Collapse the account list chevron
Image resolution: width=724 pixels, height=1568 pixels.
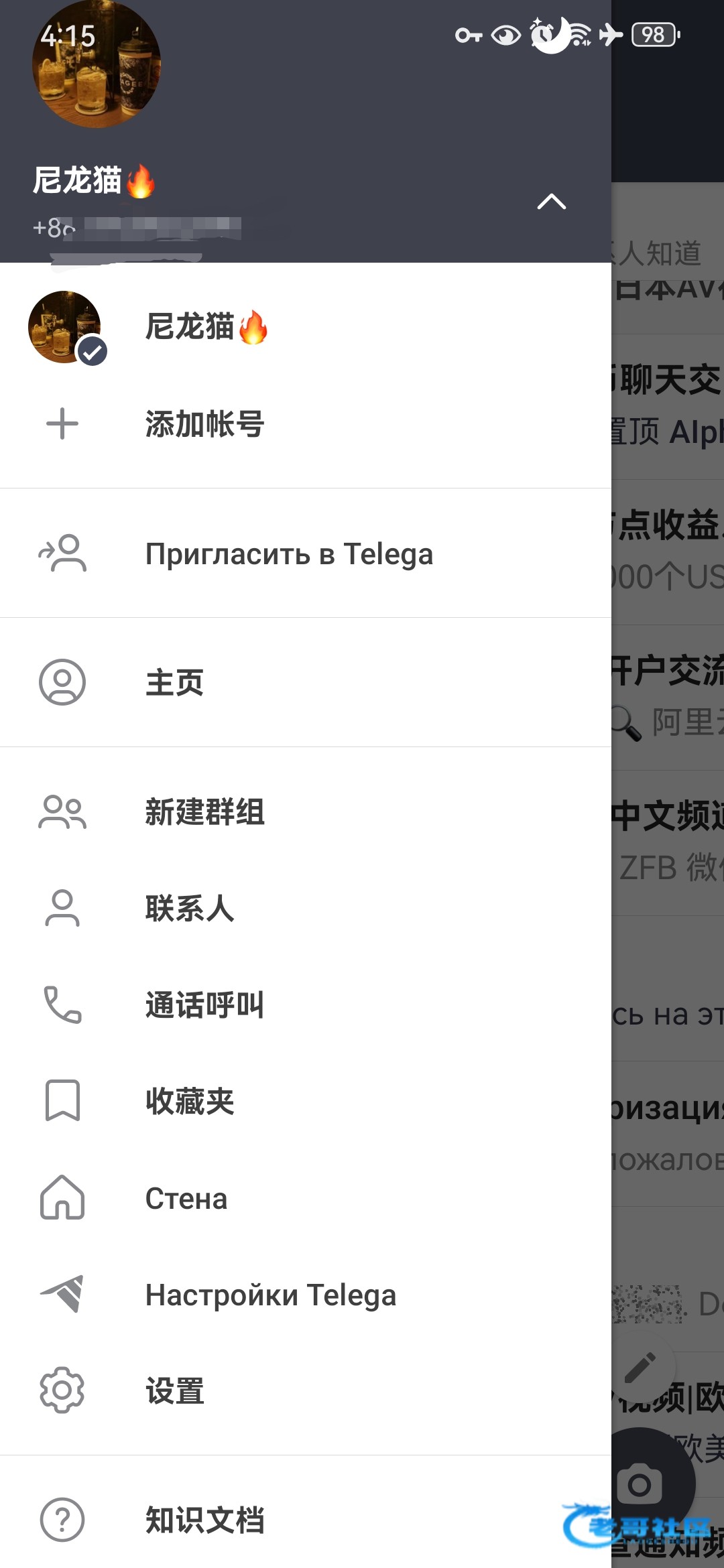551,202
